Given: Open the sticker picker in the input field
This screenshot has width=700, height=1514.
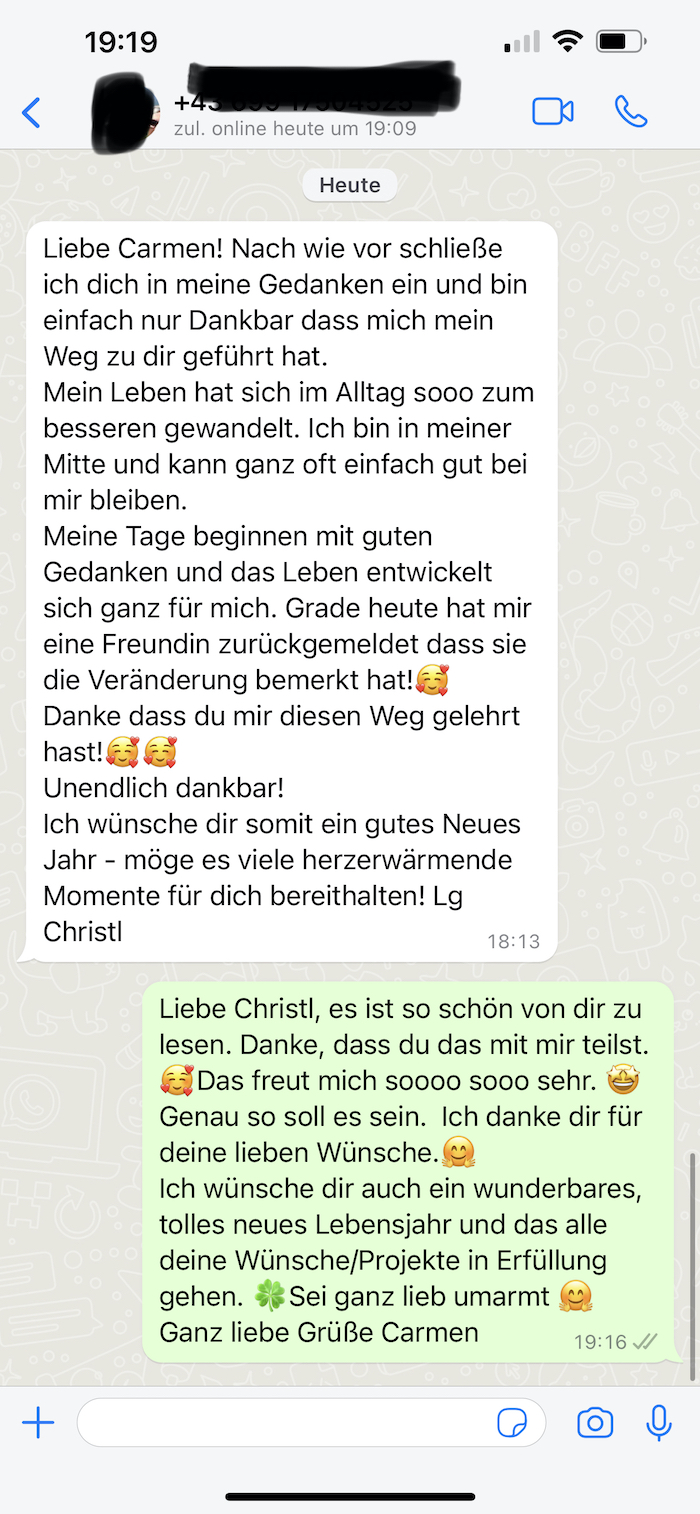Looking at the screenshot, I should [x=513, y=1422].
